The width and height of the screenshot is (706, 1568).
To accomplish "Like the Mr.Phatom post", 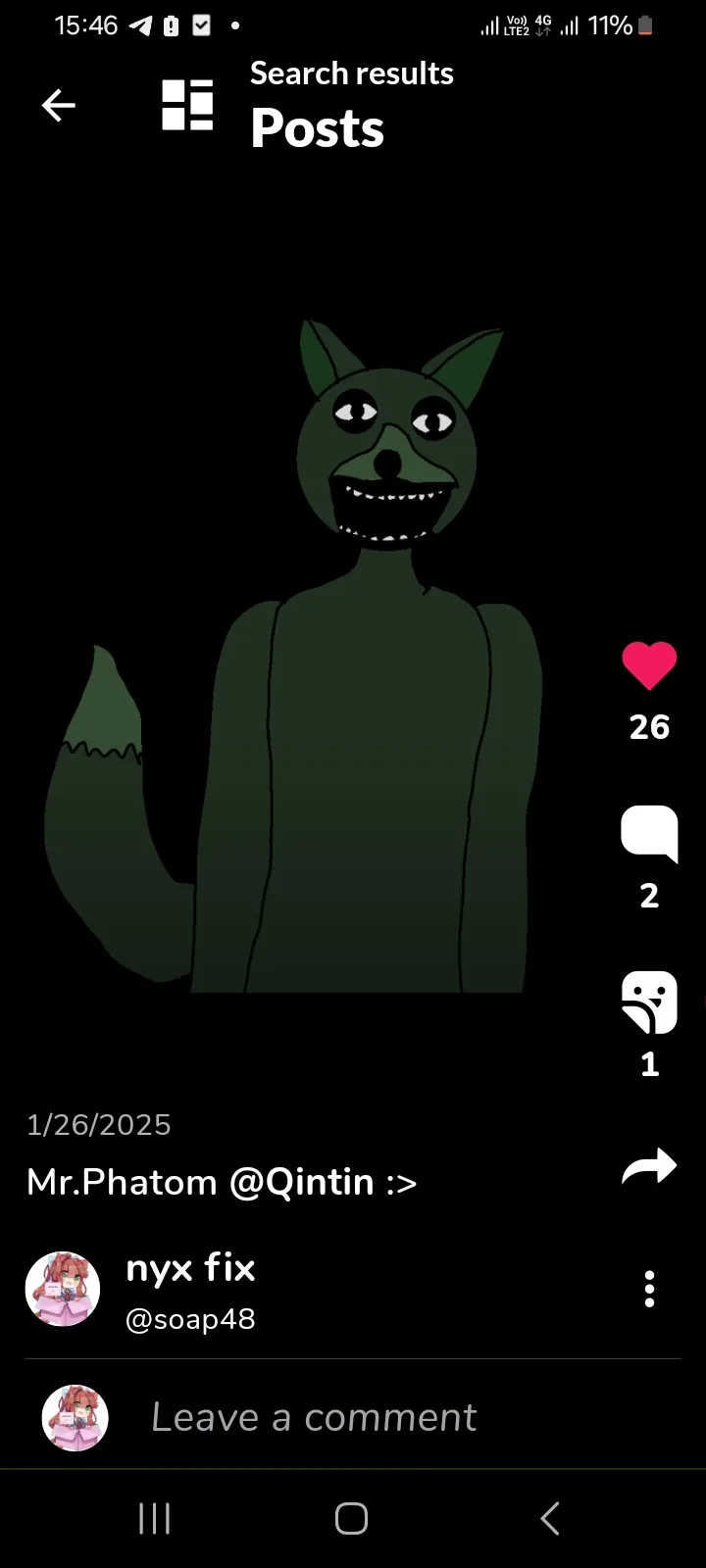I will point(649,666).
